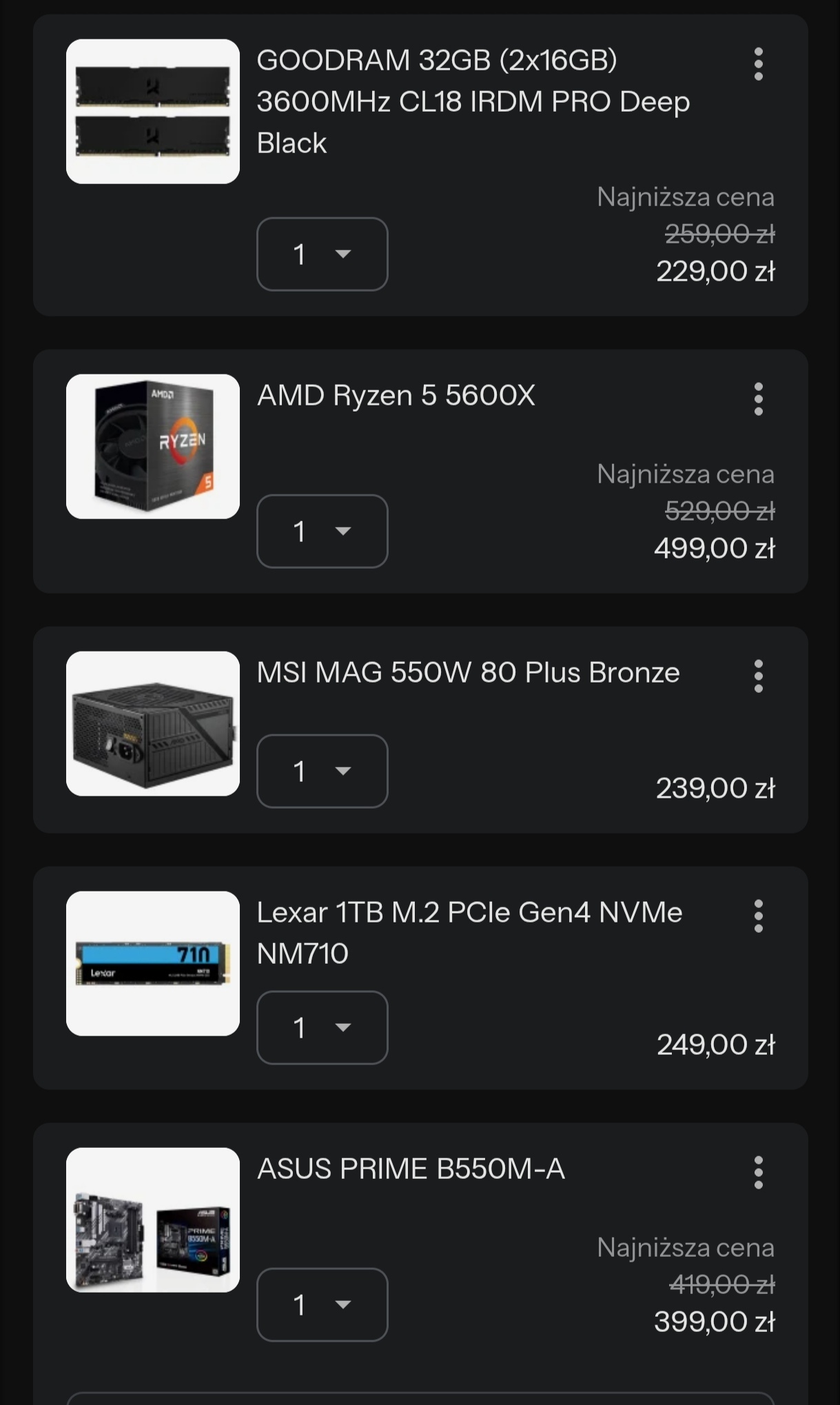Open options menu for ASUS PRIME B550M-A
This screenshot has height=1405, width=840.
(x=758, y=1173)
